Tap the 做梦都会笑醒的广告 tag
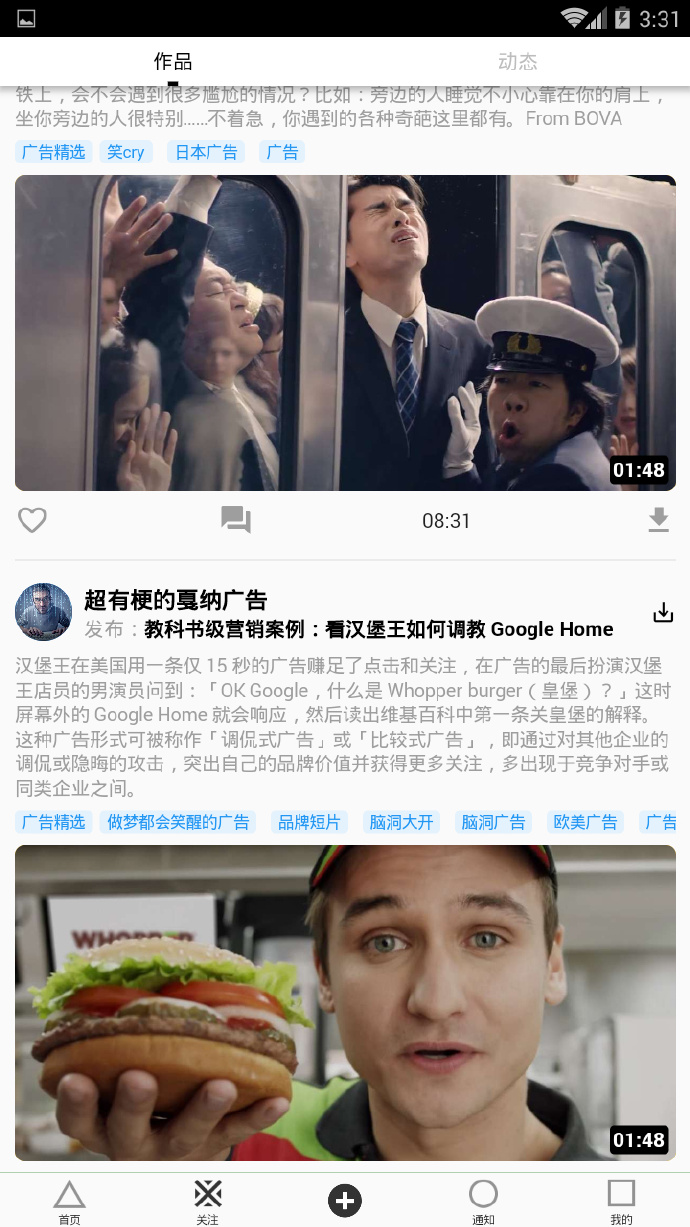Screen dimensions: 690x1227 click(x=178, y=822)
